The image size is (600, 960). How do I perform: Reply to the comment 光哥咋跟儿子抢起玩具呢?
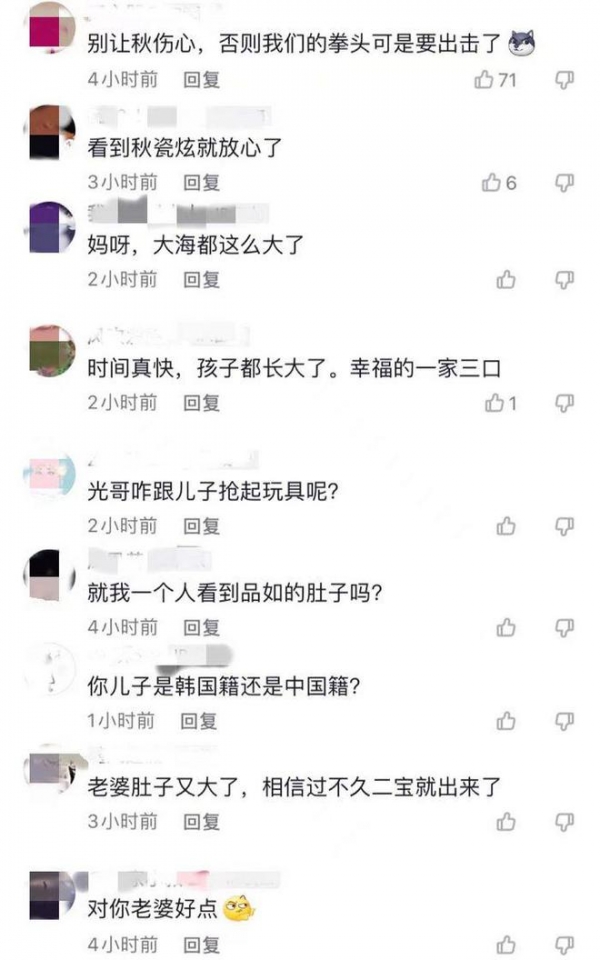coord(201,526)
